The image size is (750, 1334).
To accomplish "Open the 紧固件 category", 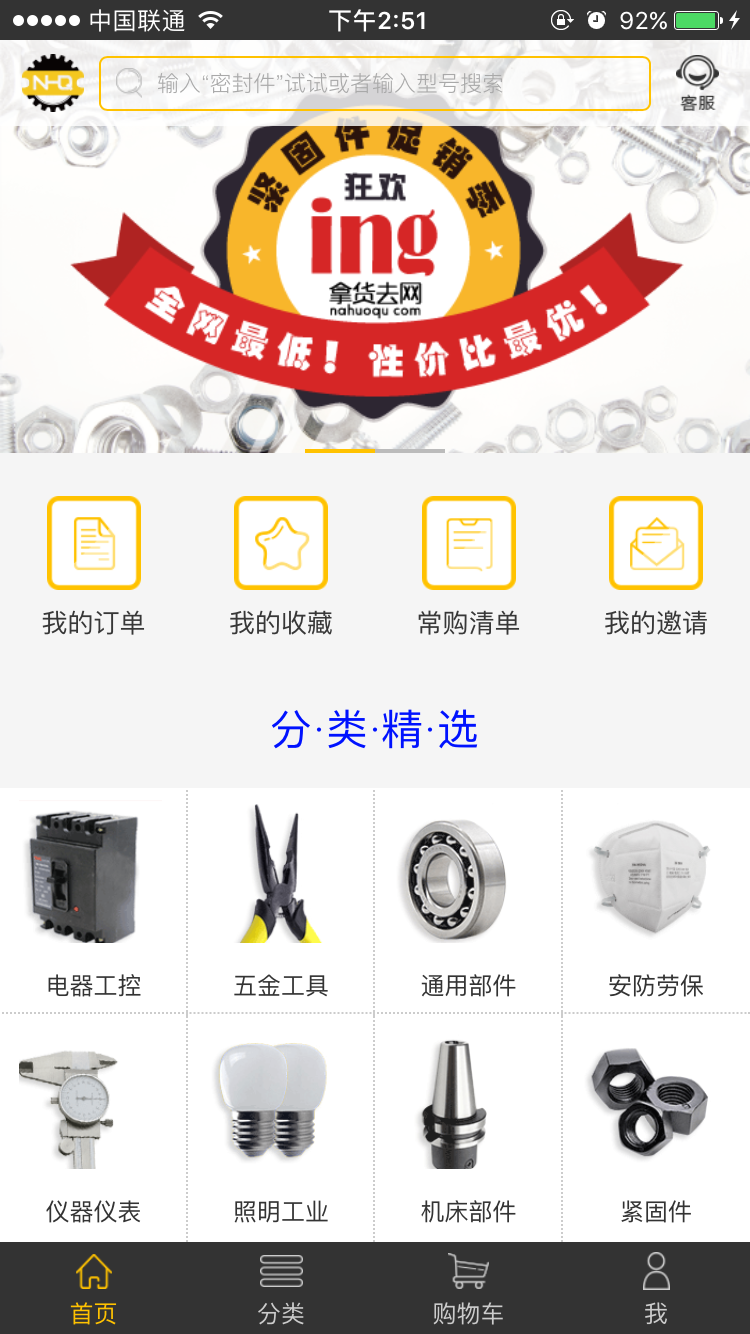I will [656, 1127].
